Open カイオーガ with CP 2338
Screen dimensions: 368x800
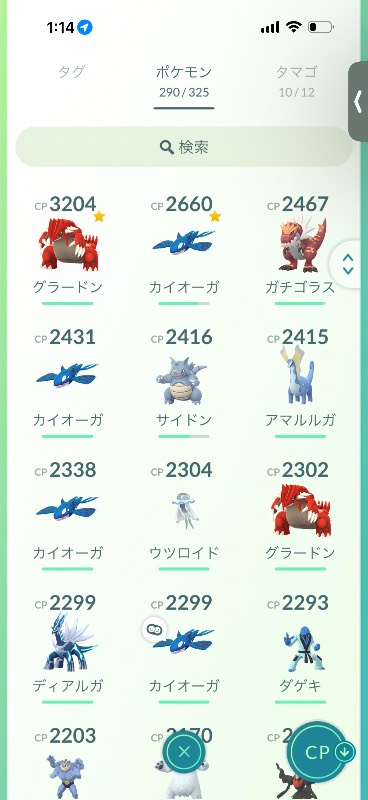[68, 515]
